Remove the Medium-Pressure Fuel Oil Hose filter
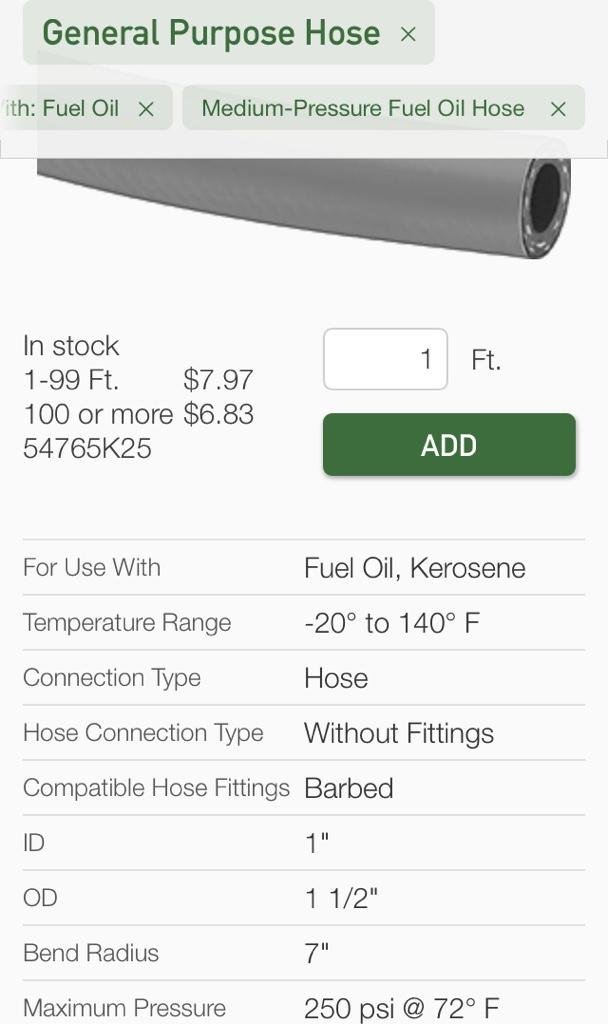Viewport: 608px width, 1024px height. point(558,109)
